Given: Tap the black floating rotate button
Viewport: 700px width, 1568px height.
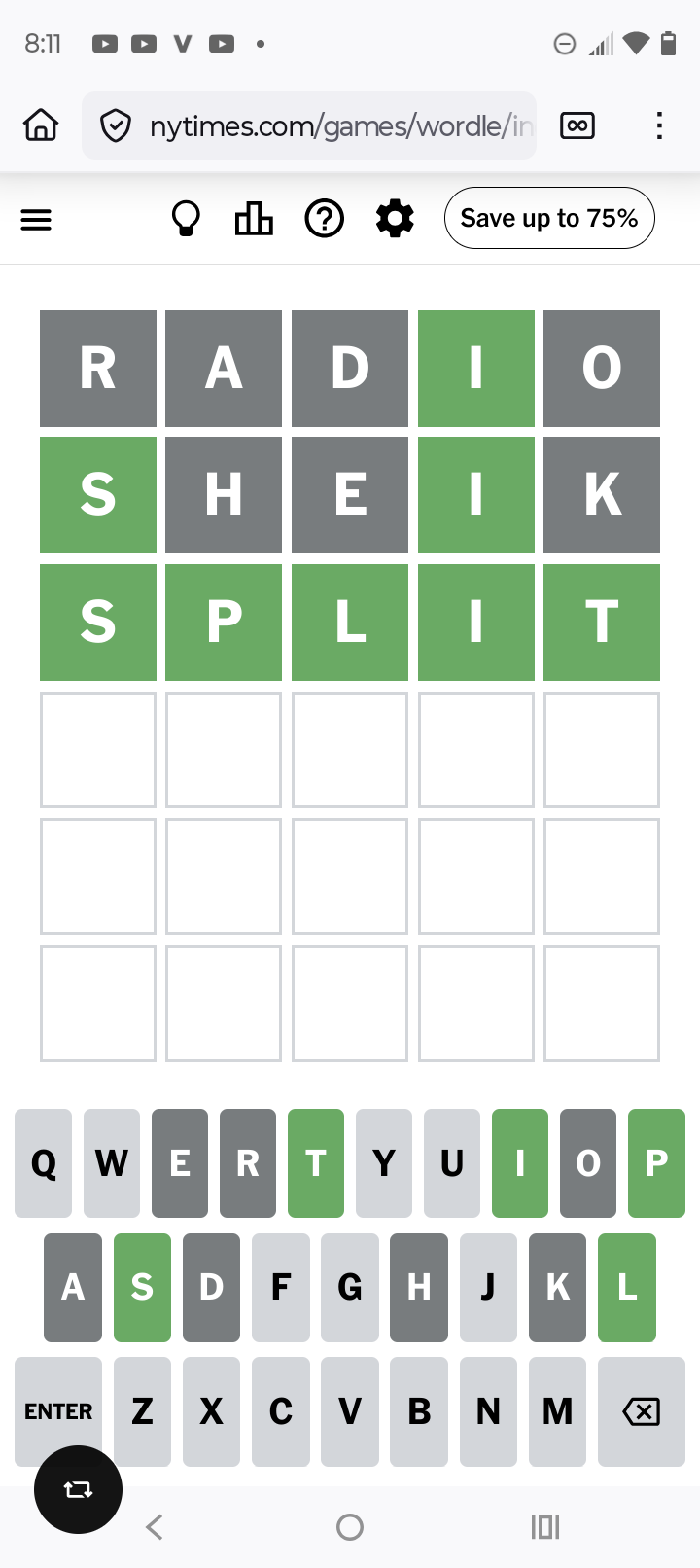Looking at the screenshot, I should click(78, 1489).
